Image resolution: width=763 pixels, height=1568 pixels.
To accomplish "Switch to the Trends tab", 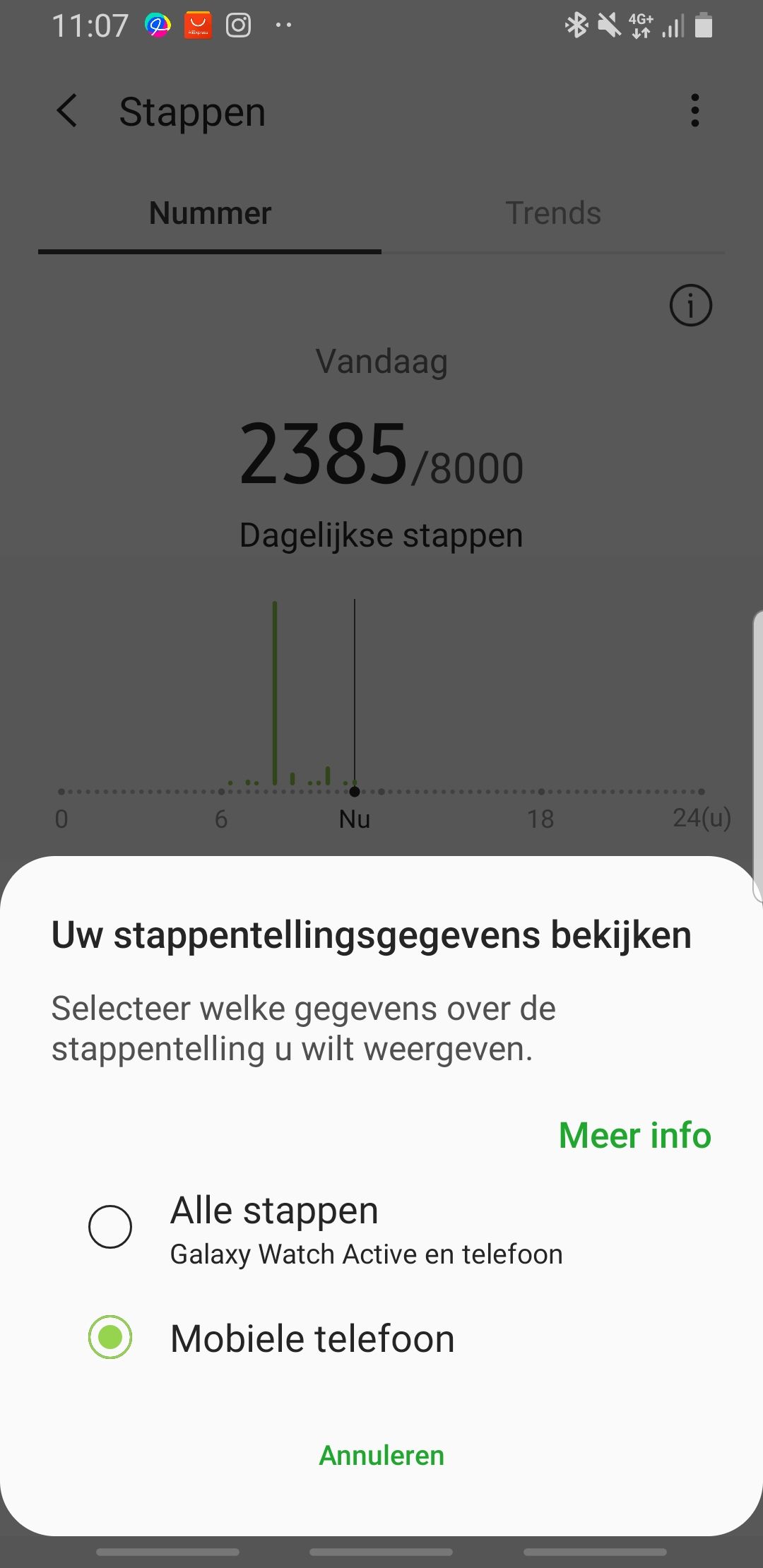I will (553, 213).
